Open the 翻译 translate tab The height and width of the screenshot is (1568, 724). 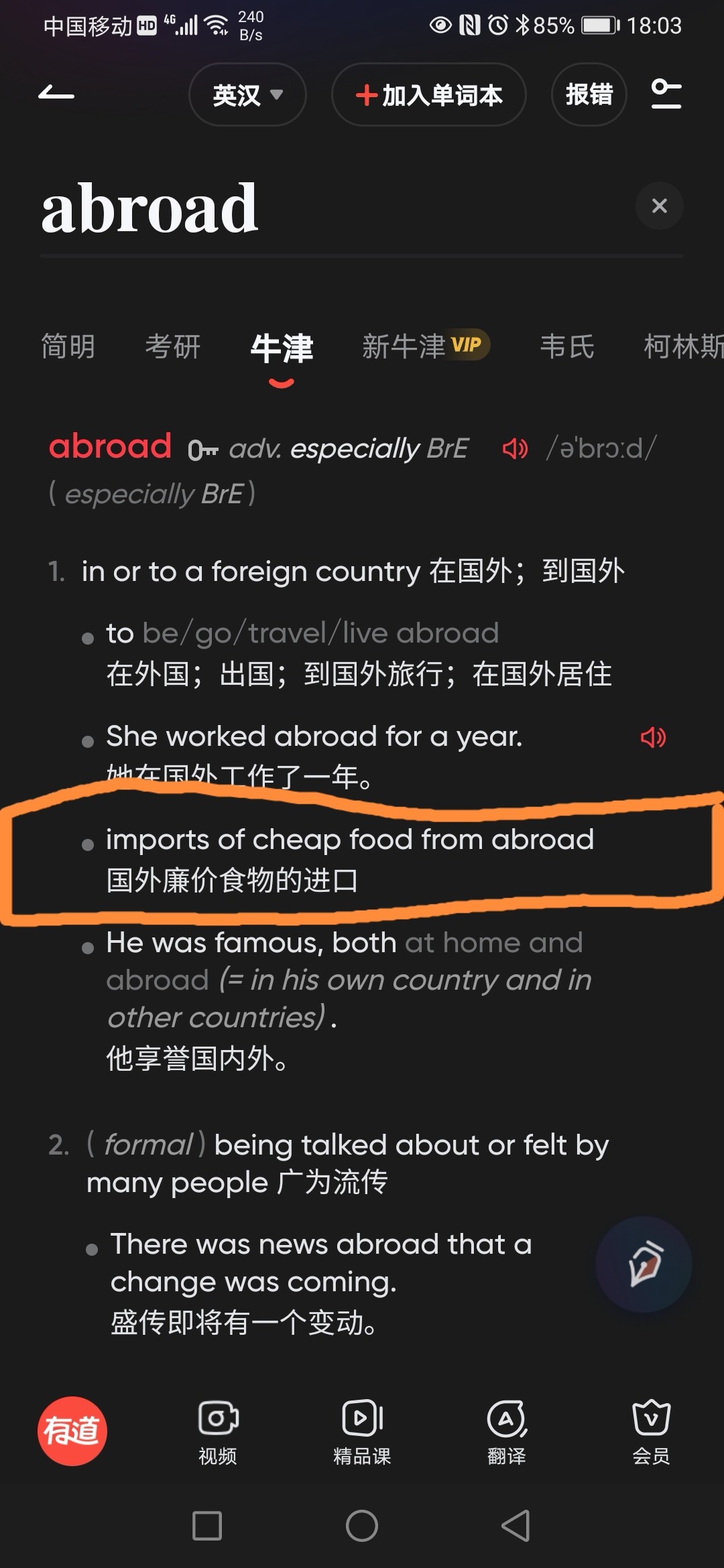(507, 1432)
